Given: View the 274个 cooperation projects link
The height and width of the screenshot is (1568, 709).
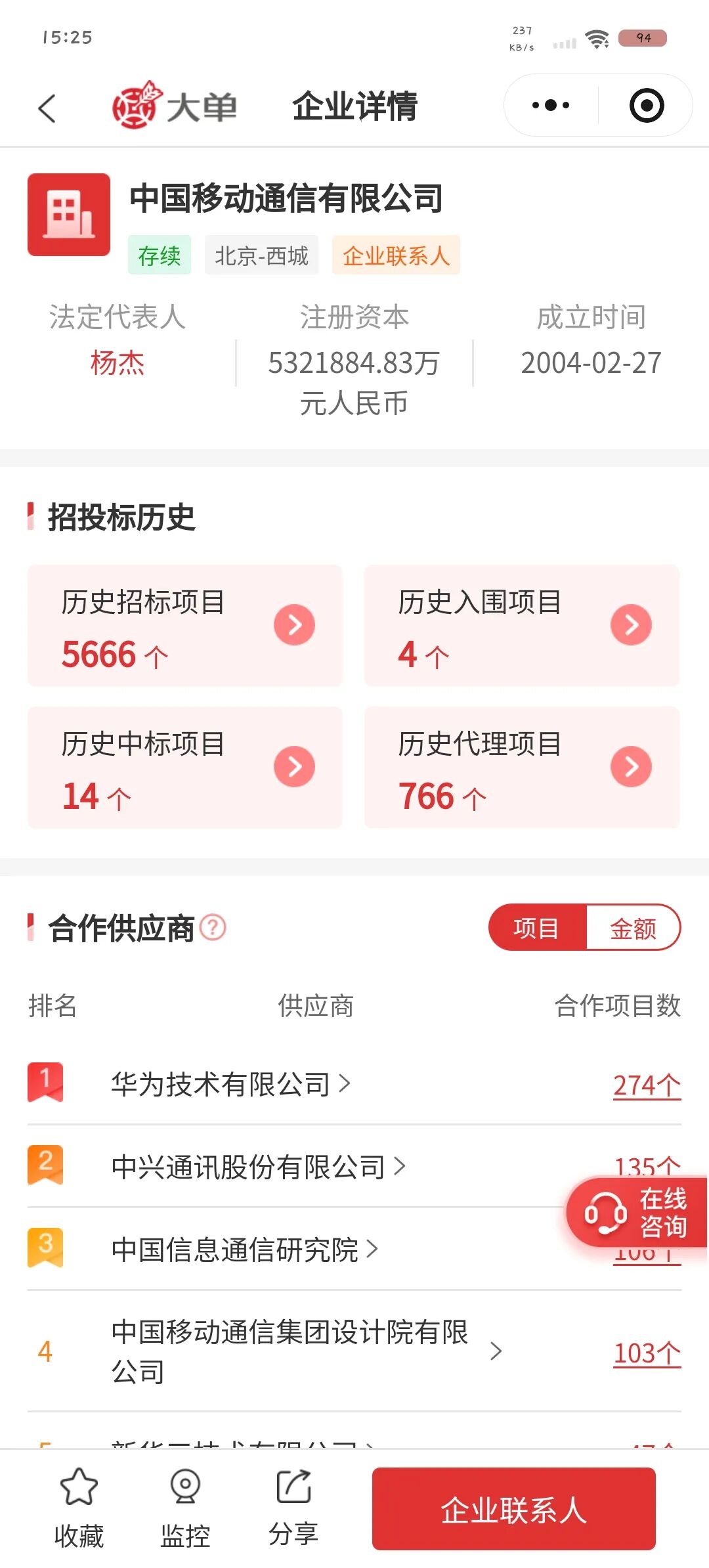Looking at the screenshot, I should [x=647, y=1085].
